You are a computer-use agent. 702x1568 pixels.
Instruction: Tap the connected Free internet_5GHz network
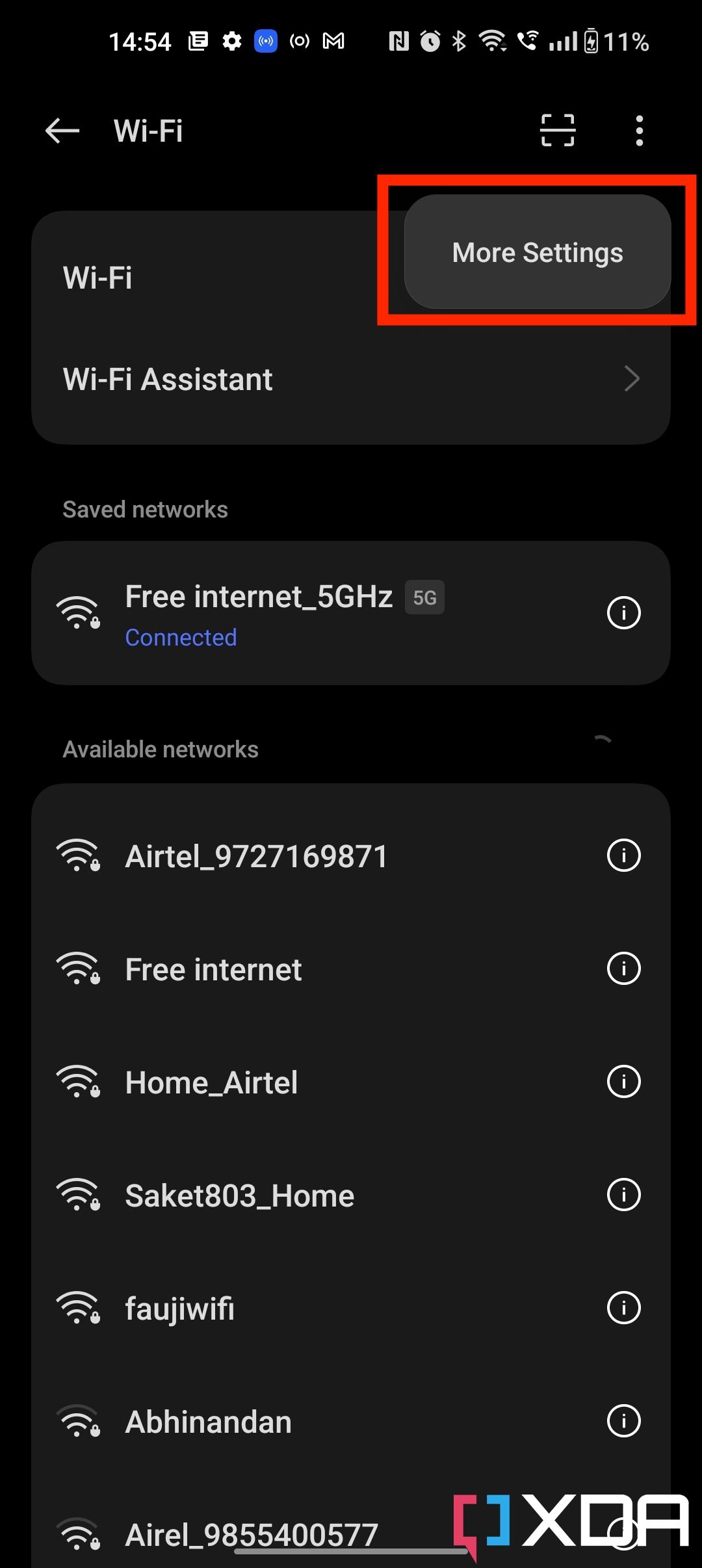pyautogui.click(x=292, y=612)
